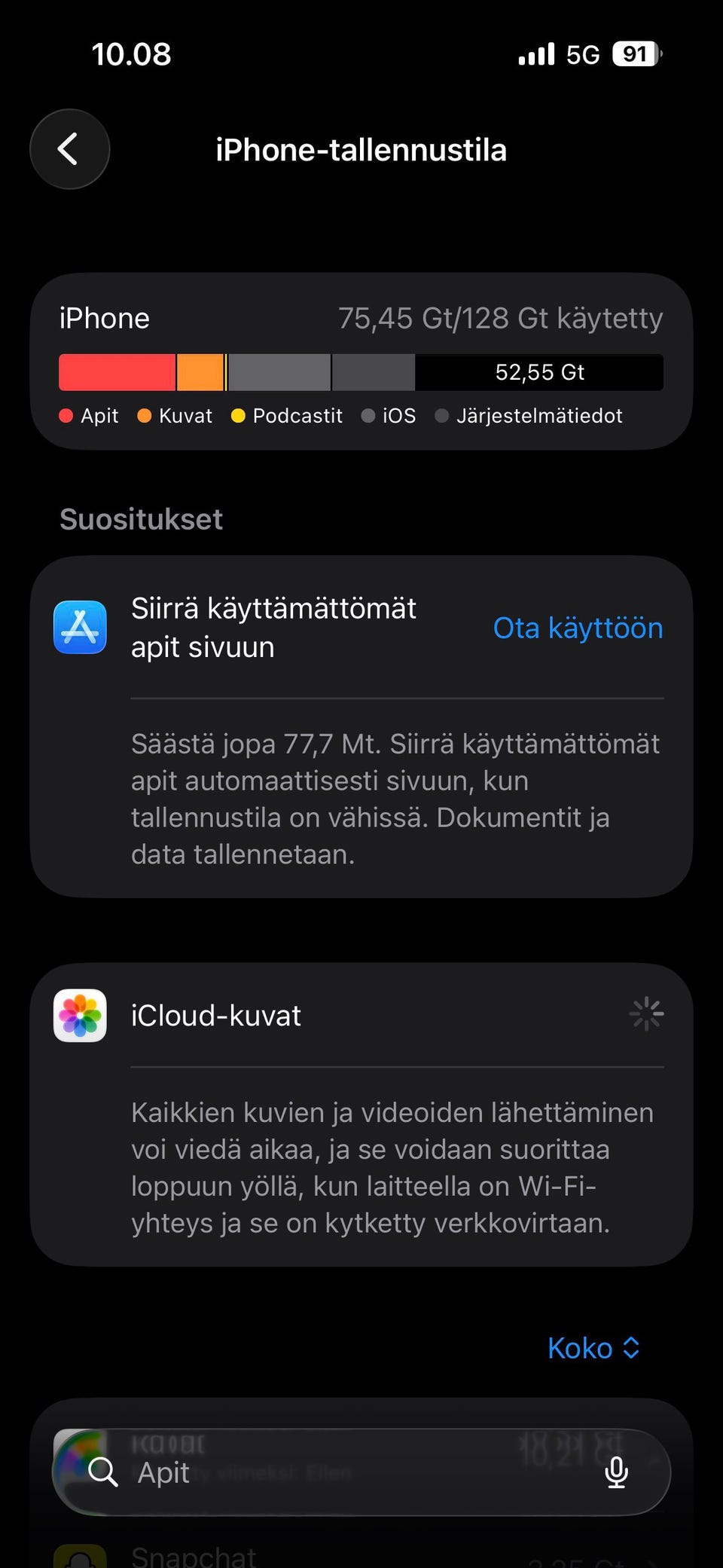Tap Ota käyttöön for unused apps
The image size is (723, 1568).
pos(578,628)
